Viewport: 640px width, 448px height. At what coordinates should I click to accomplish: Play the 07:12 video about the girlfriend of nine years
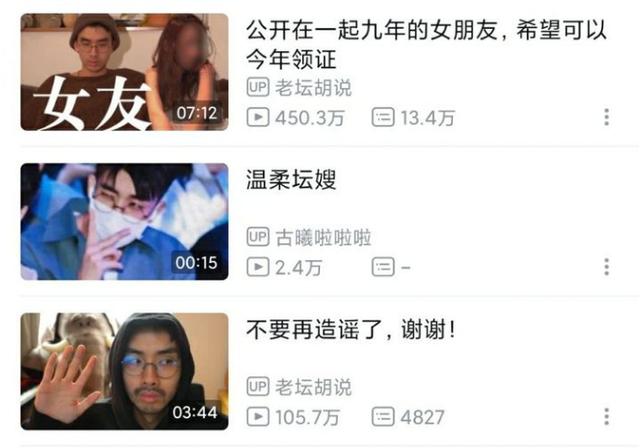124,71
